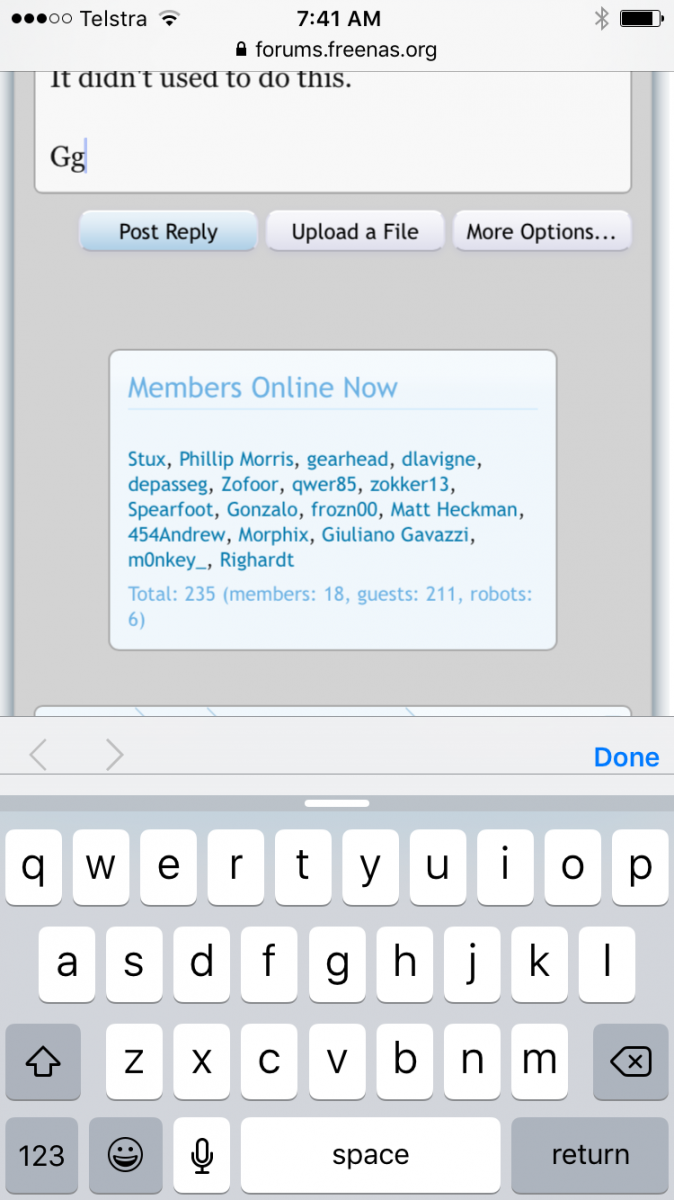This screenshot has width=674, height=1200.
Task: View Giuliano Gavazzi's profile
Action: tap(396, 535)
